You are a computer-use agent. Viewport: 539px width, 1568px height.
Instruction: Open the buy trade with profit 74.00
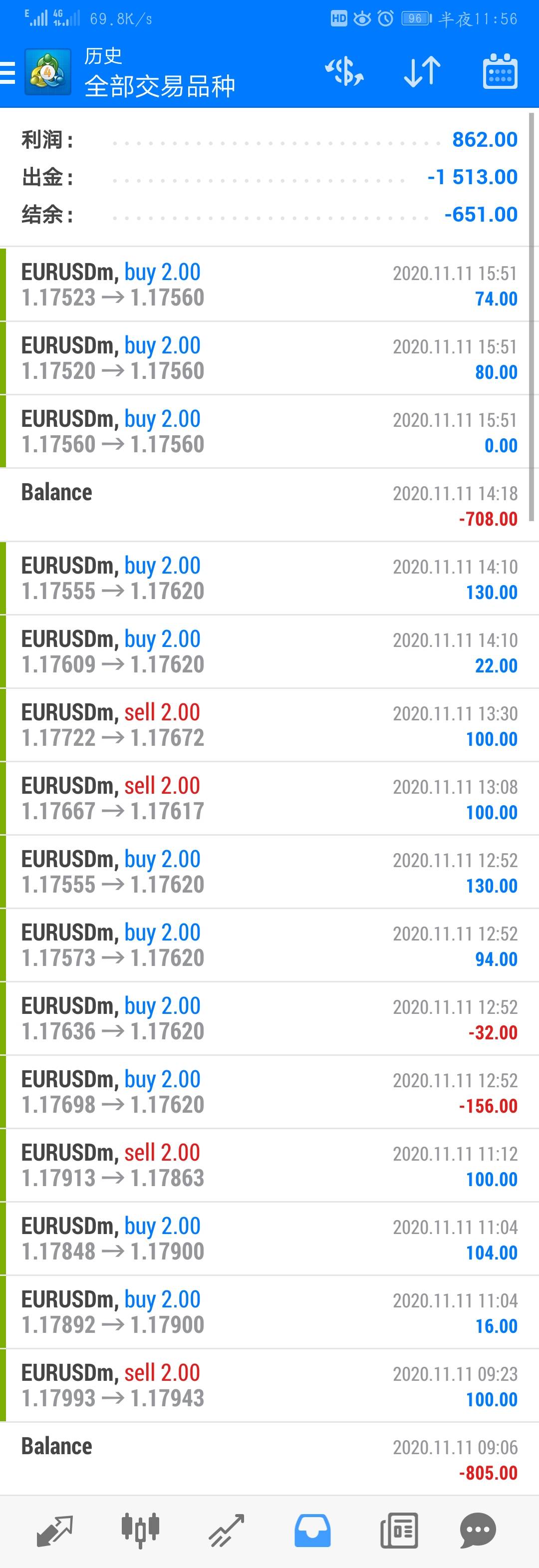[269, 285]
